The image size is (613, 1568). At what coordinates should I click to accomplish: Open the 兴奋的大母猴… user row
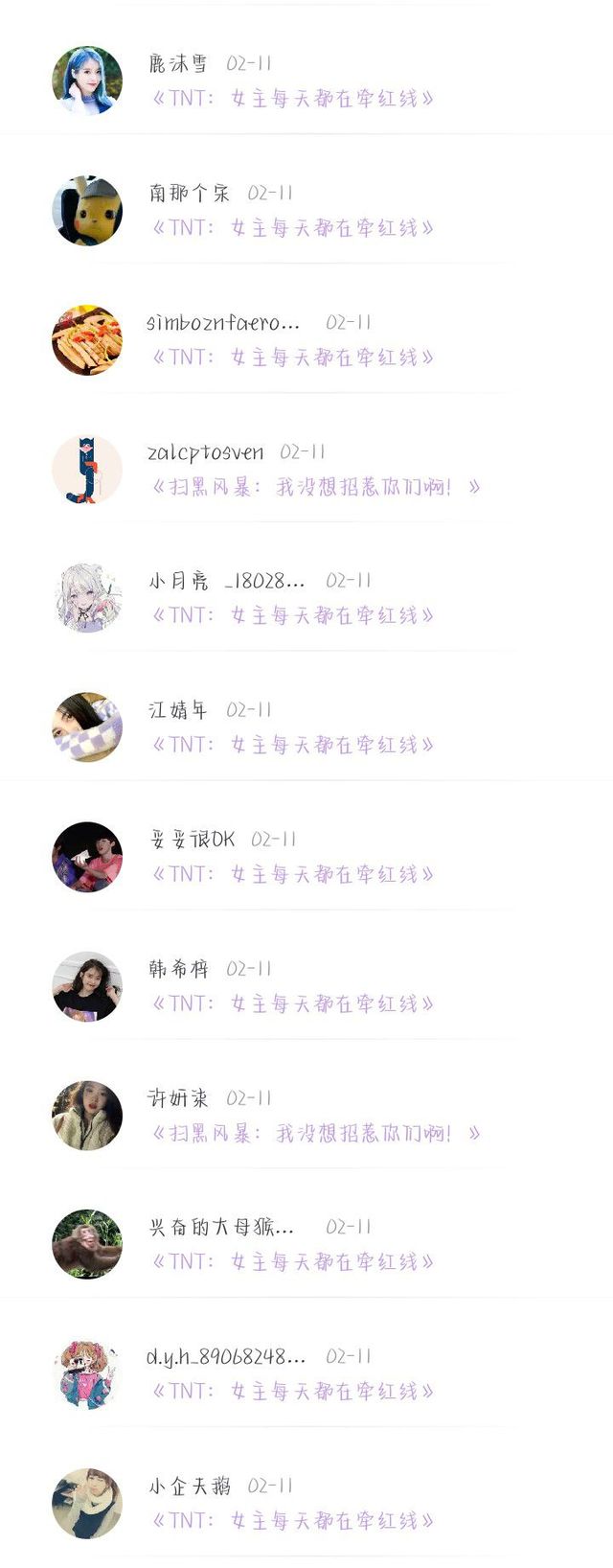[x=306, y=1244]
